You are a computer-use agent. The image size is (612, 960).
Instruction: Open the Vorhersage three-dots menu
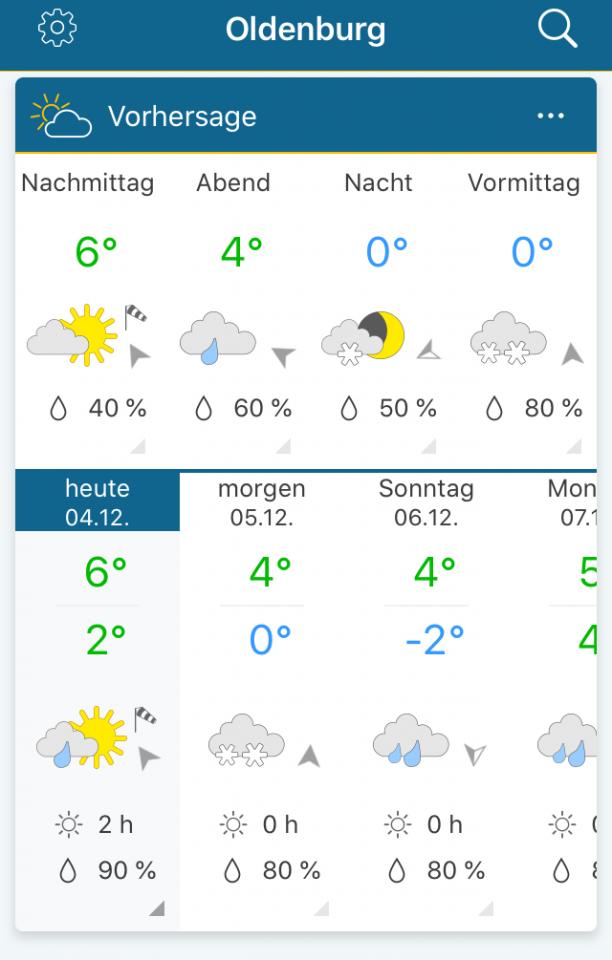(x=550, y=116)
